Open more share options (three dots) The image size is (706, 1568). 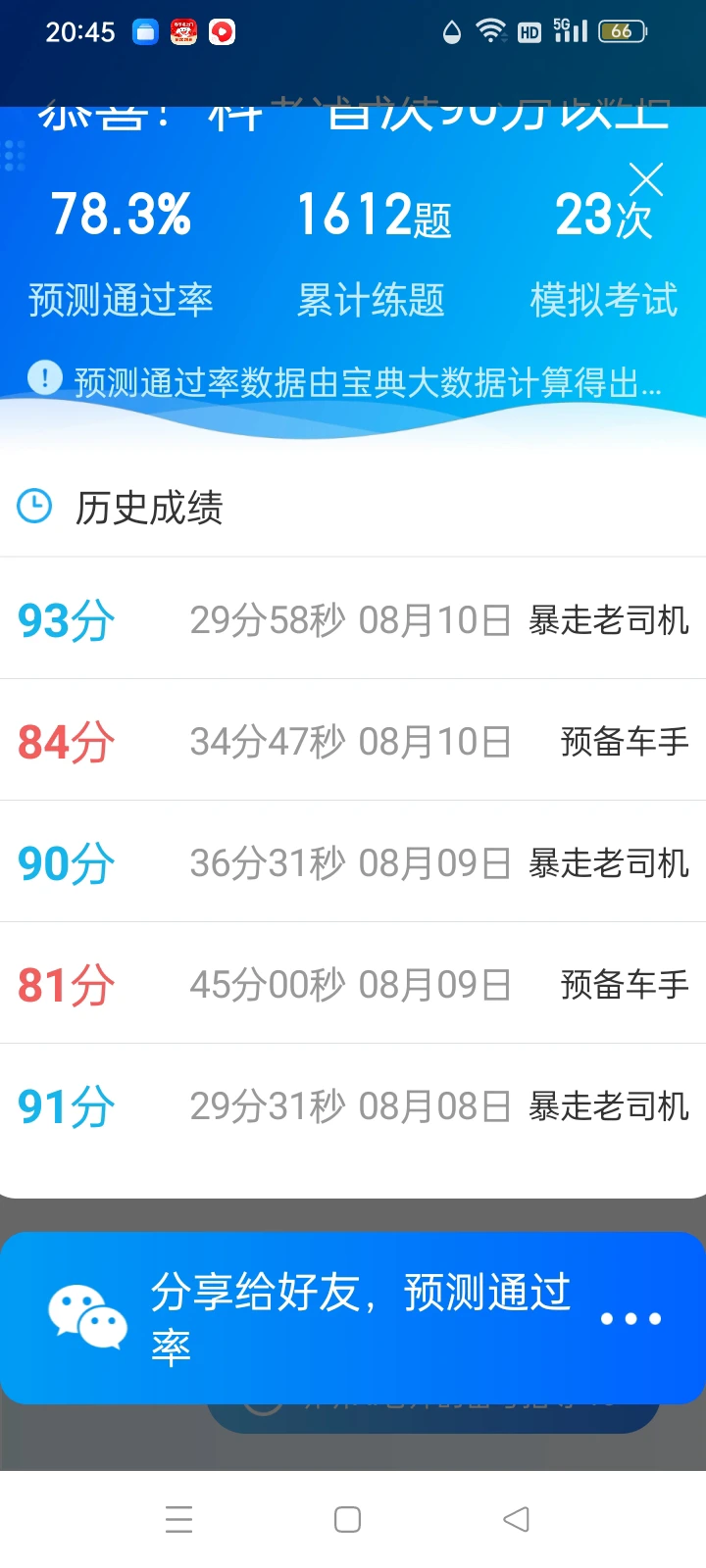tap(630, 1319)
